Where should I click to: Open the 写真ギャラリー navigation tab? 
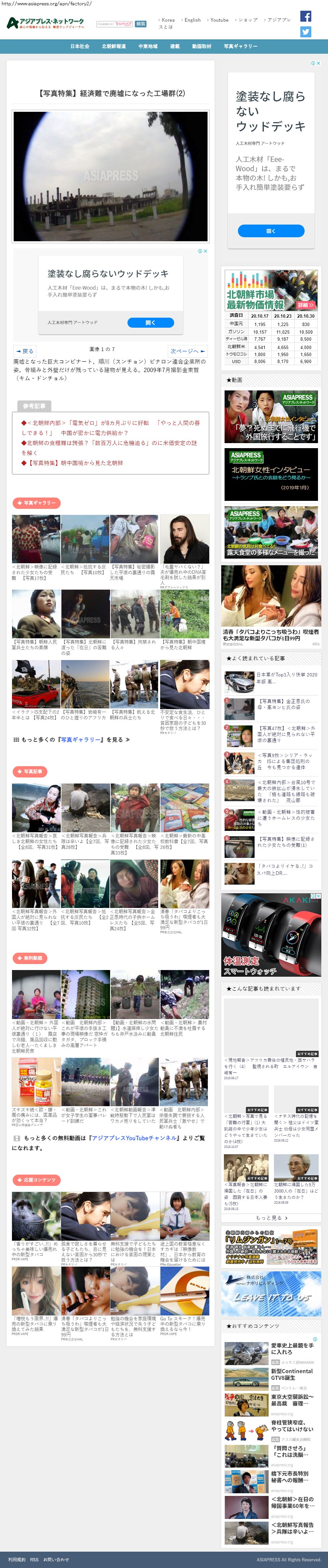[x=240, y=46]
